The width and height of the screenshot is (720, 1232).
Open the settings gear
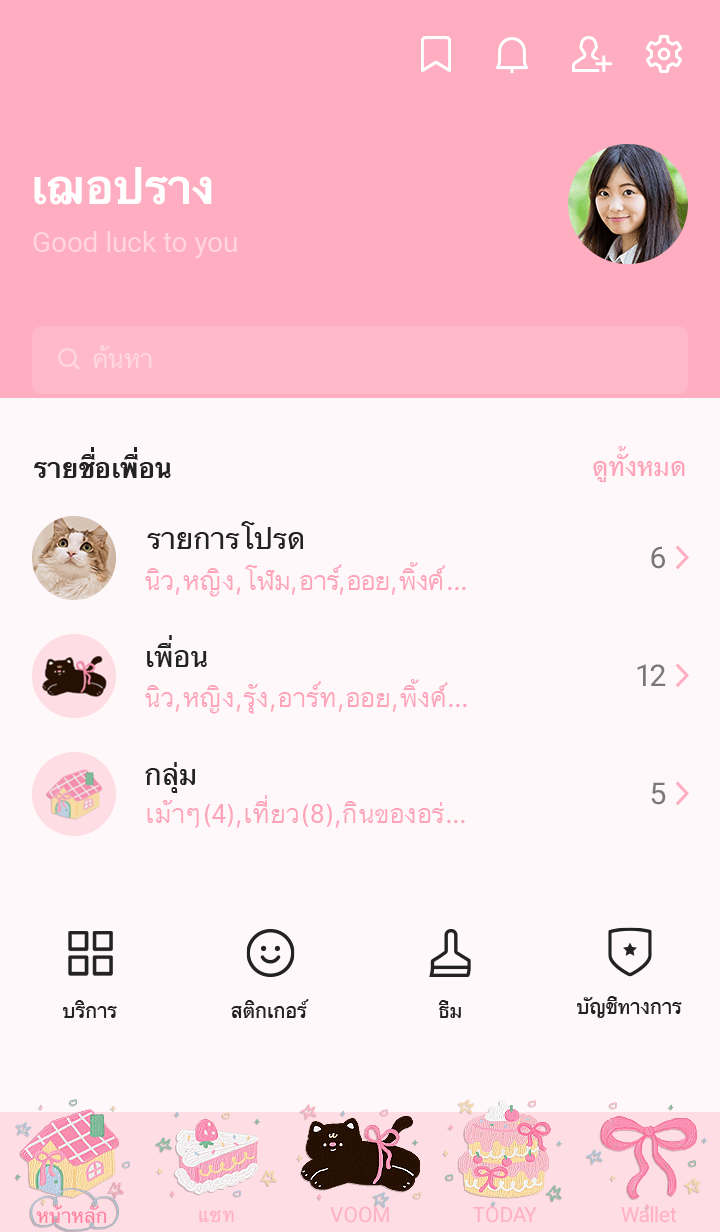click(663, 55)
